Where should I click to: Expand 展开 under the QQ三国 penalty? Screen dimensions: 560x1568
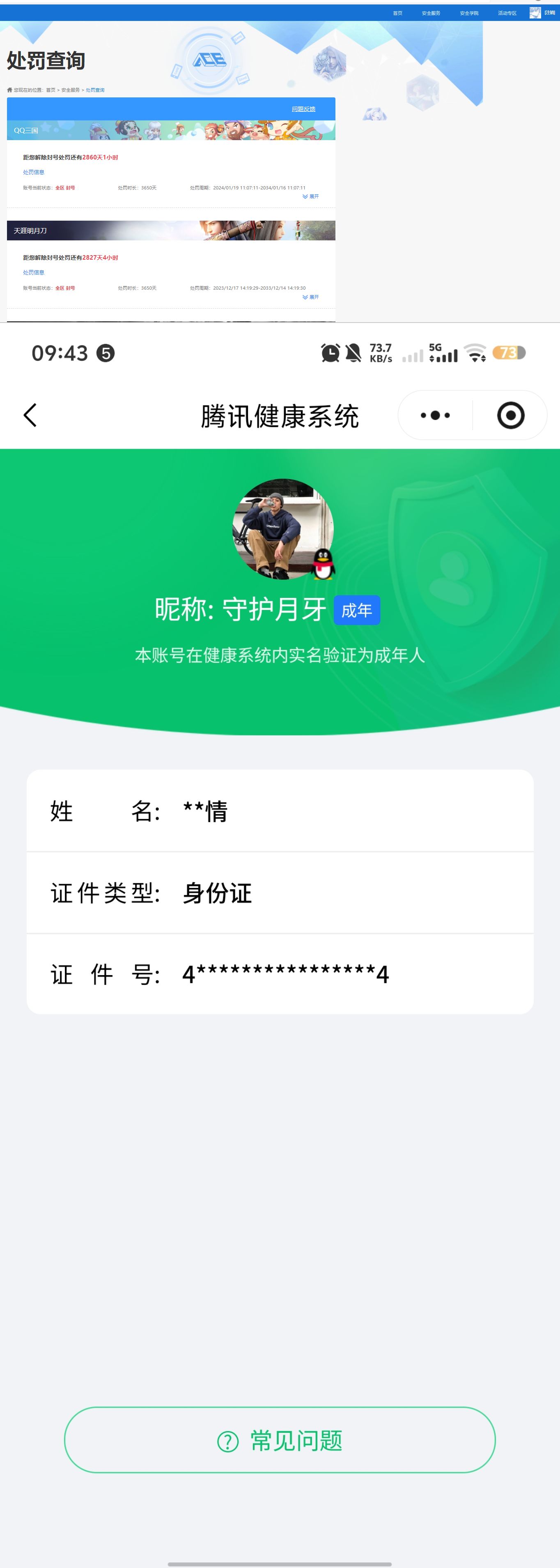click(311, 196)
